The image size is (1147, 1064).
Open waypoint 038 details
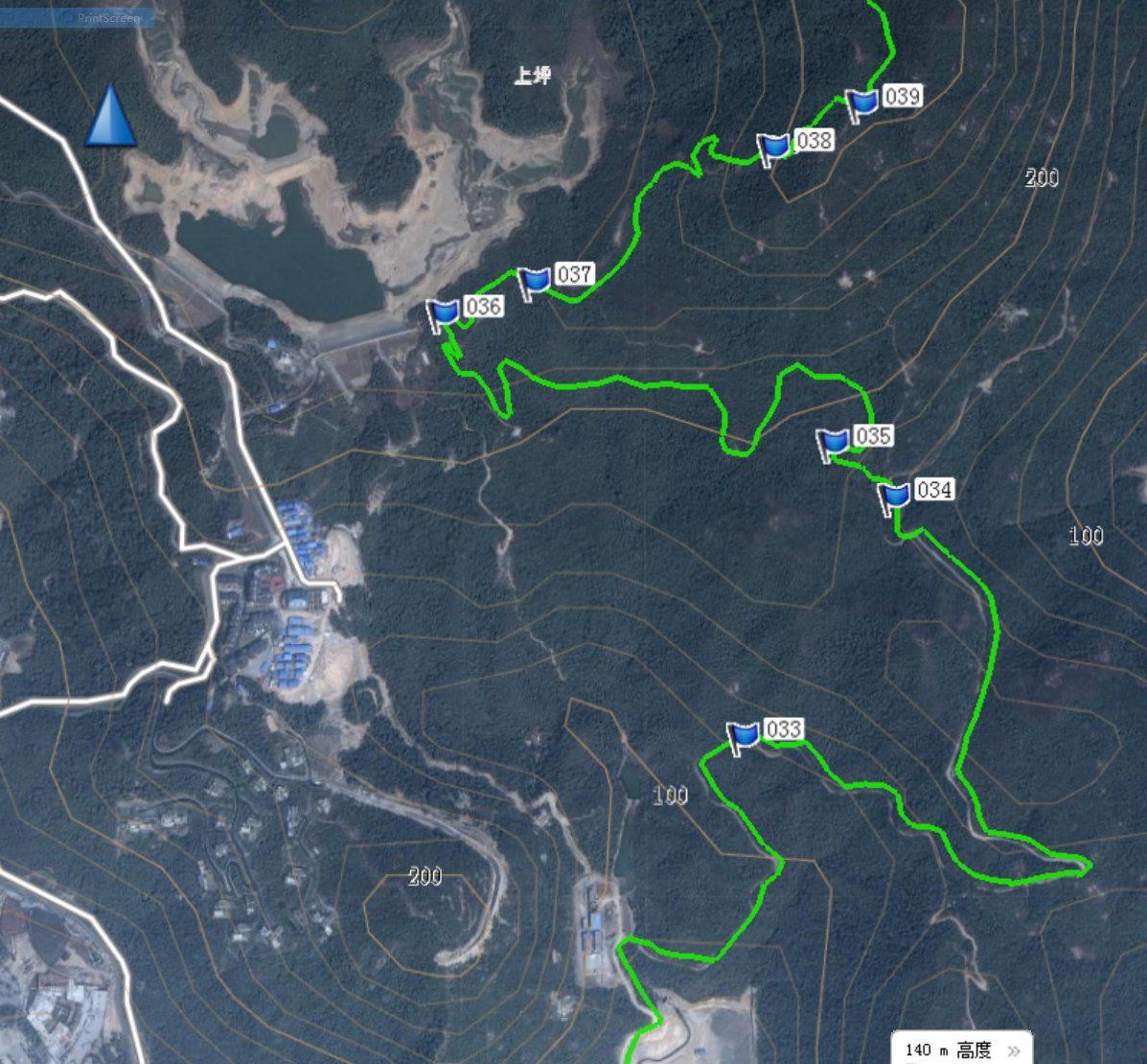coord(775,147)
